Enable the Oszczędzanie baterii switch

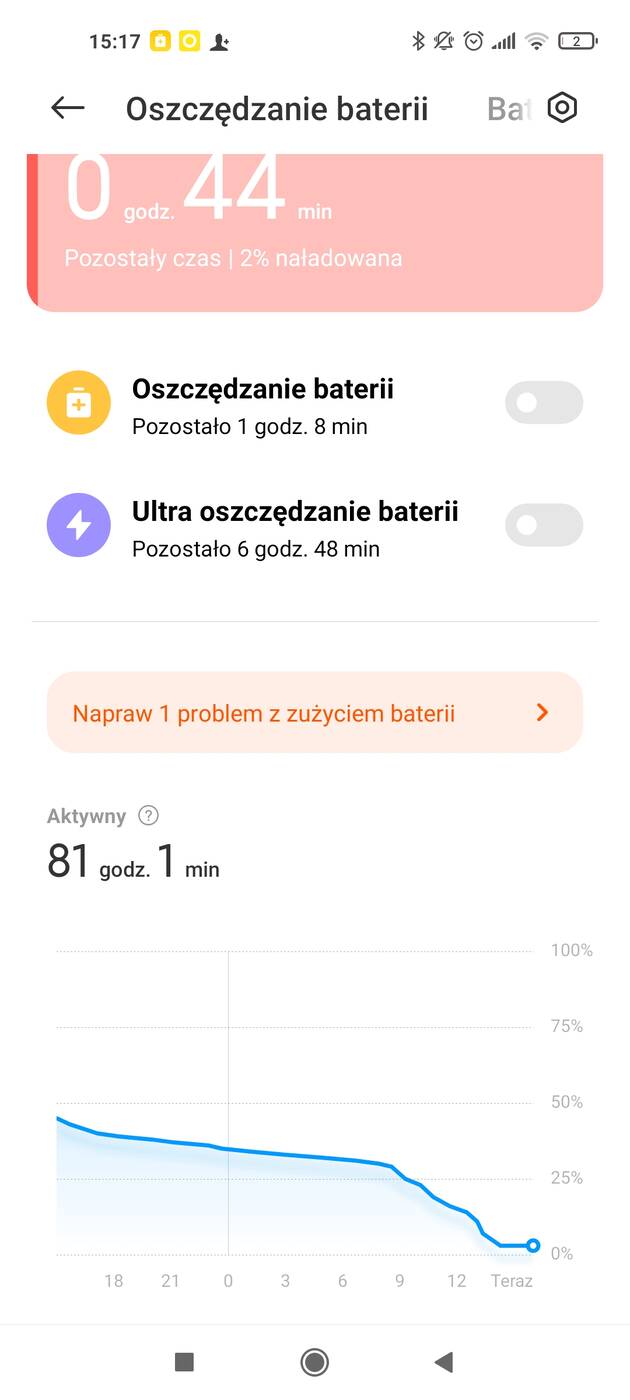coord(543,402)
